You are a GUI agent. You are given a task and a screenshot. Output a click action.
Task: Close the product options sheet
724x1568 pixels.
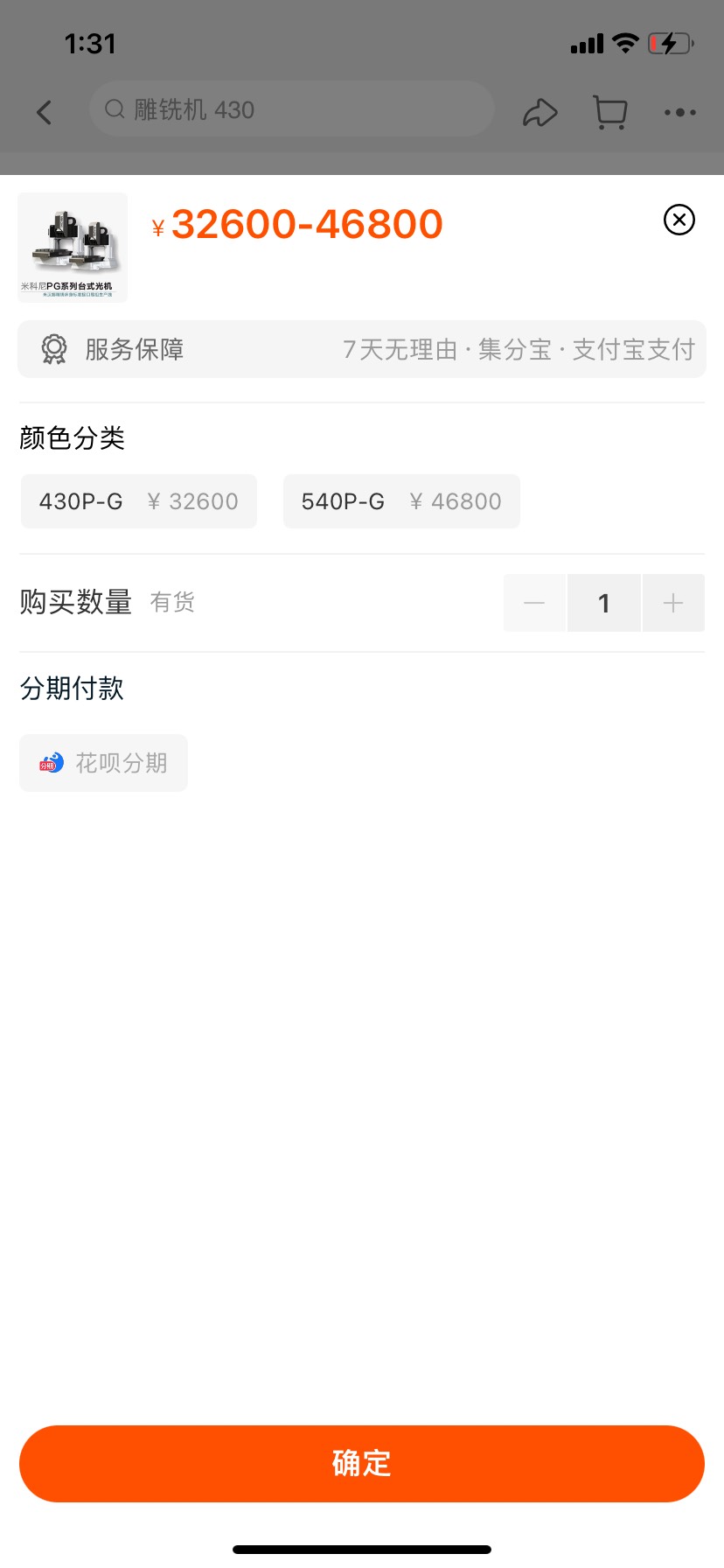coord(679,220)
